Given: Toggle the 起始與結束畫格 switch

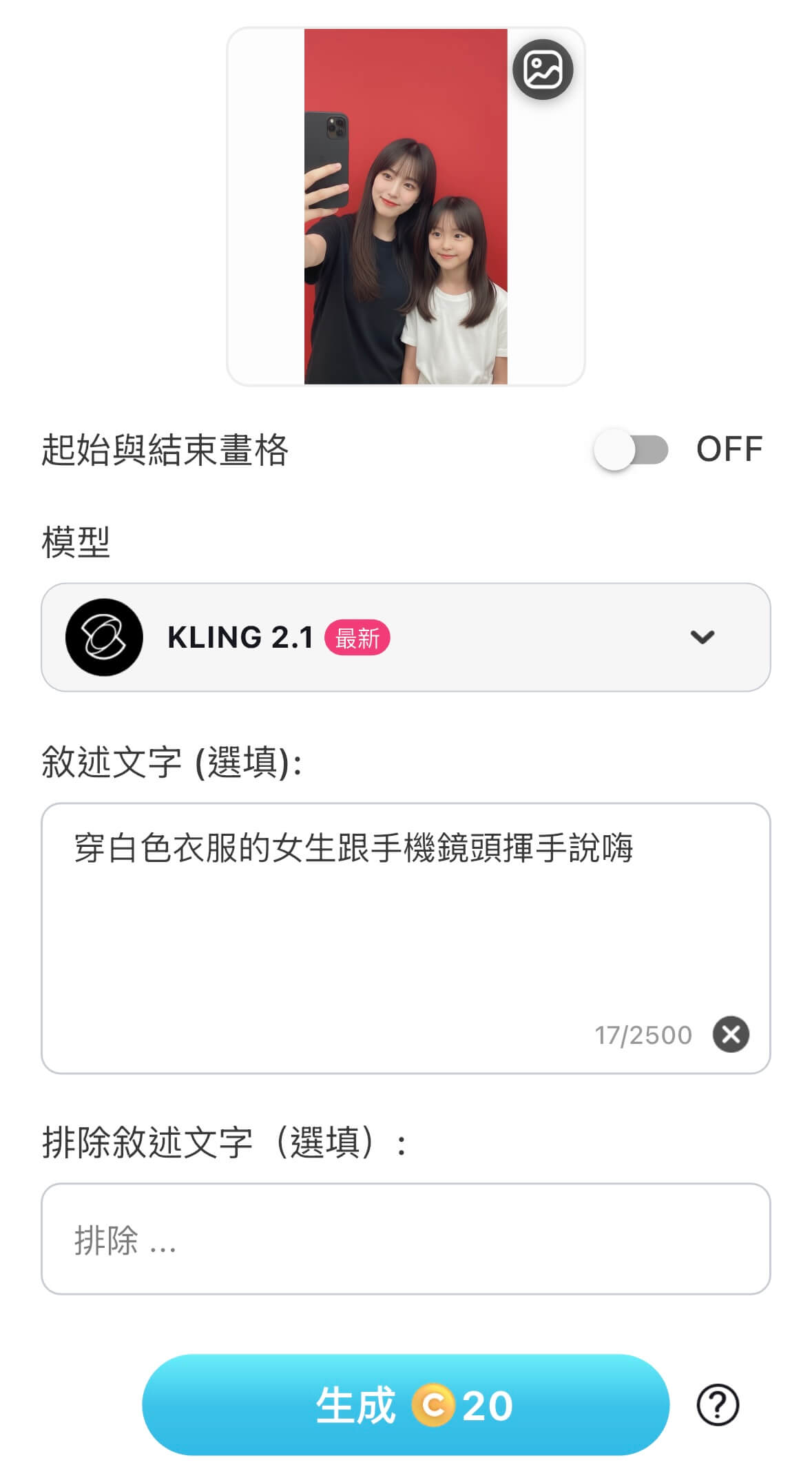Looking at the screenshot, I should pos(631,450).
